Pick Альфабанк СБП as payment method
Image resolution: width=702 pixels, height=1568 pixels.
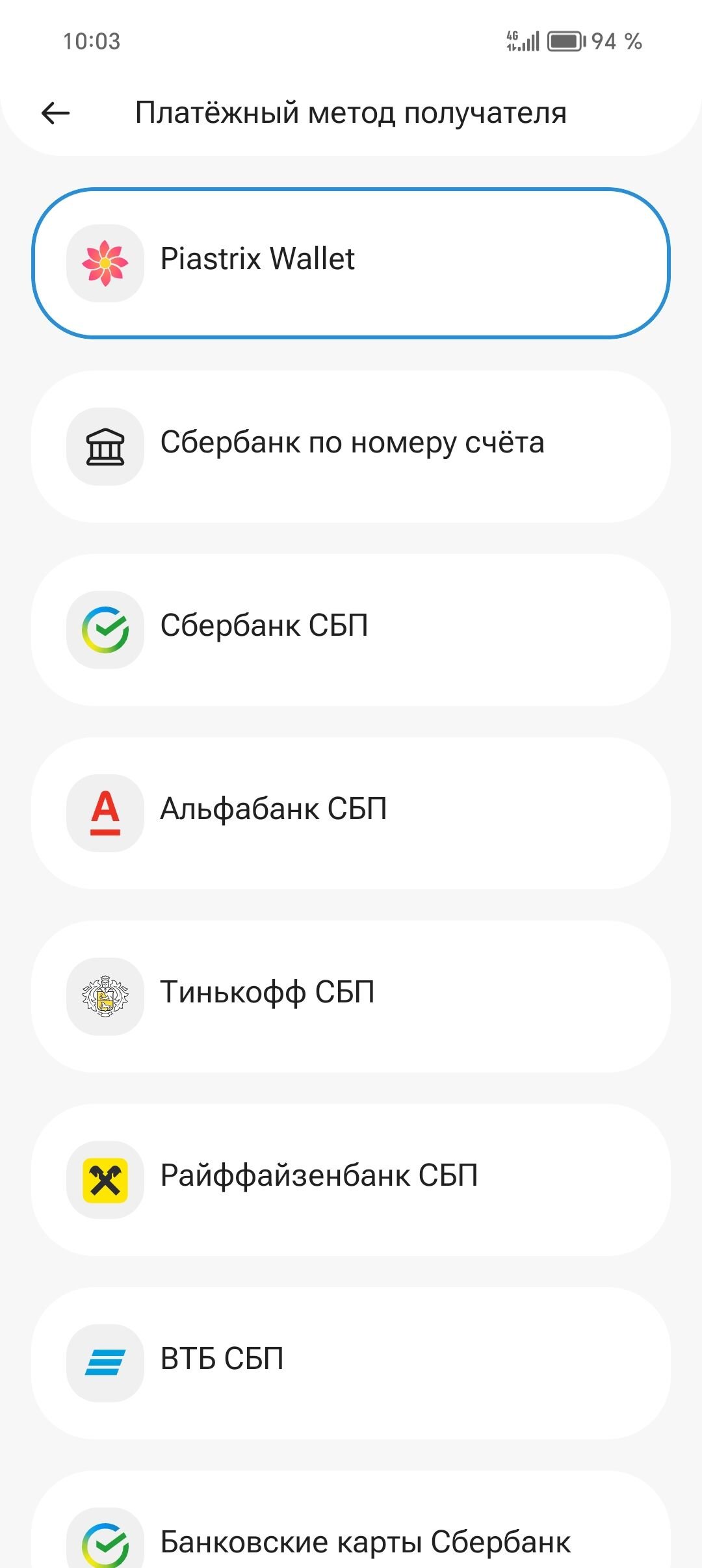pos(351,813)
